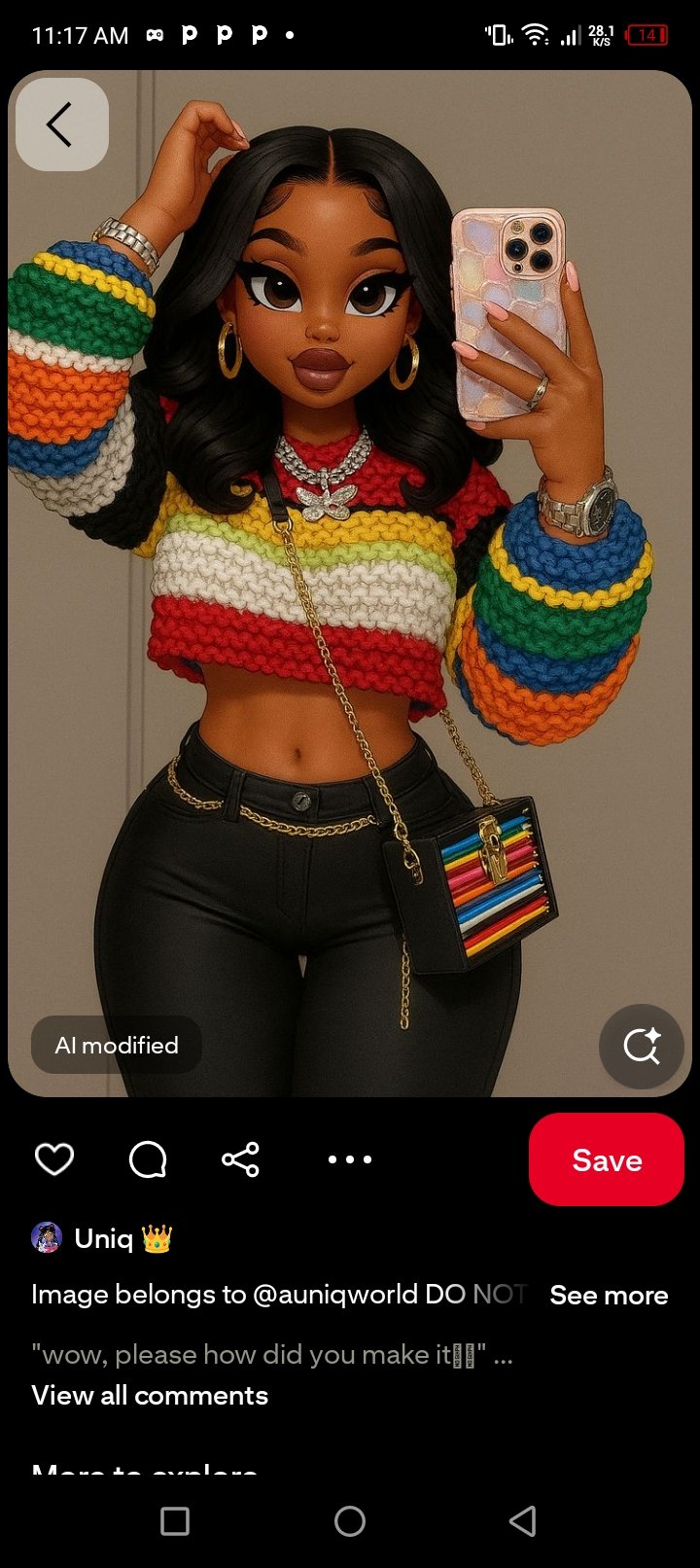Like this pin with the heart icon
This screenshot has width=700, height=1568.
point(54,1159)
